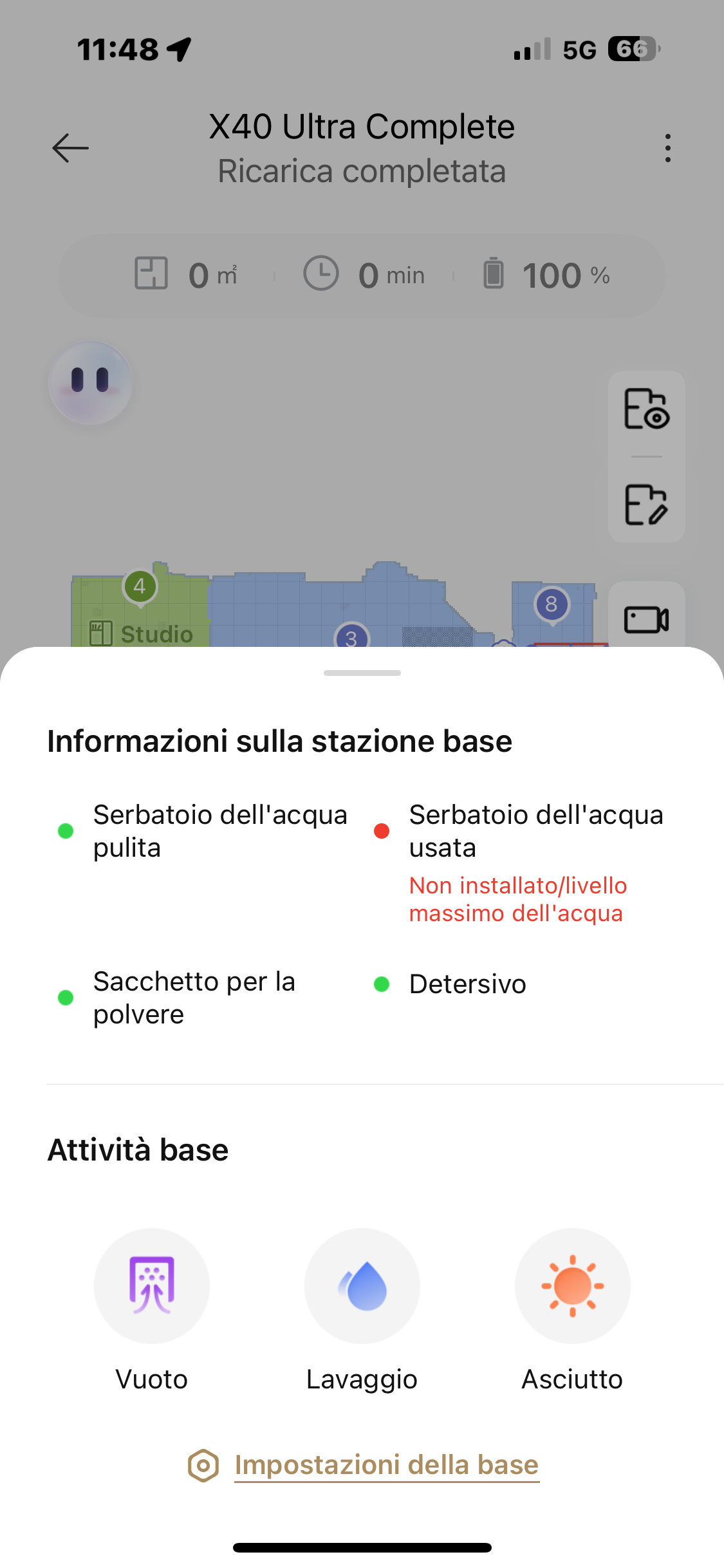Tap the robot assistant face avatar
The width and height of the screenshot is (724, 1568).
pos(91,383)
